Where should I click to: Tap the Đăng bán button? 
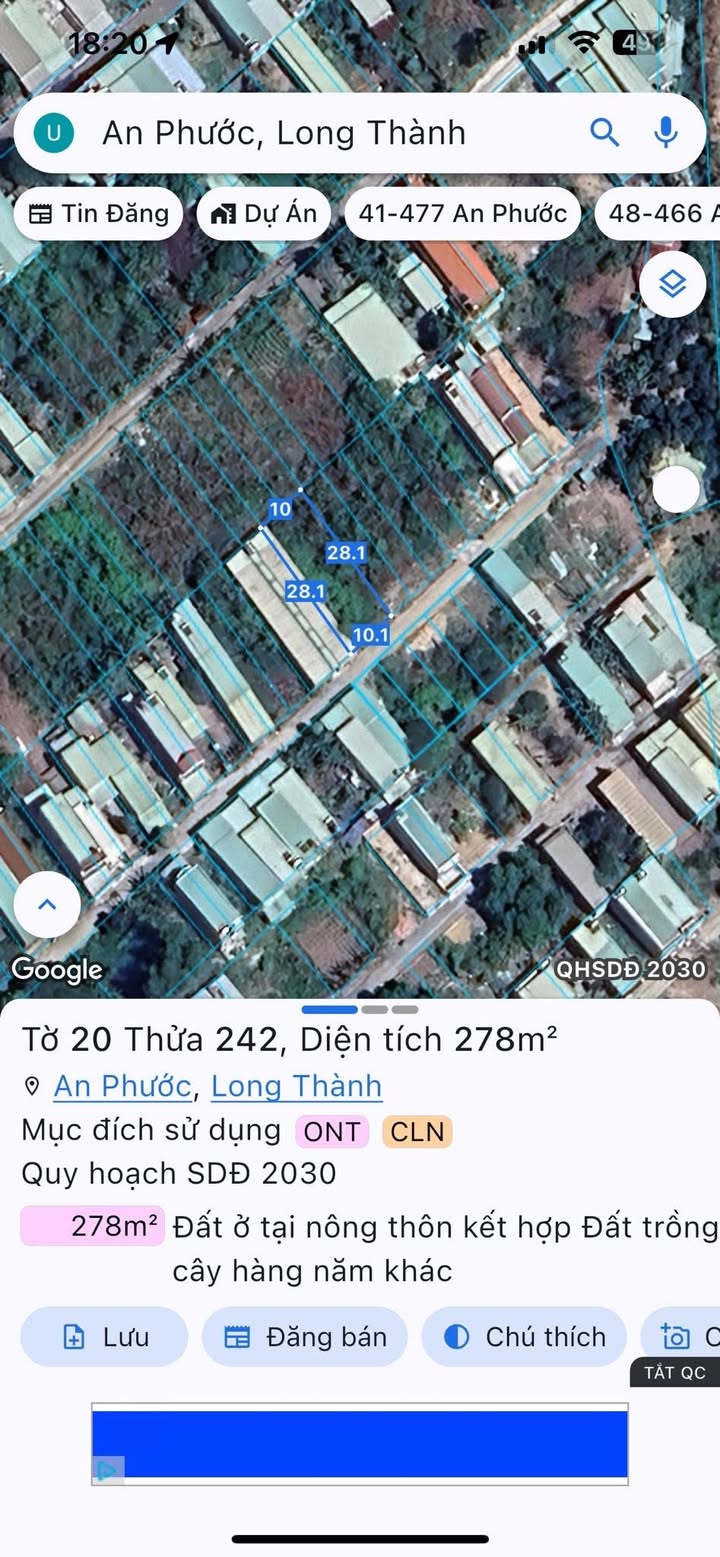(x=304, y=1337)
